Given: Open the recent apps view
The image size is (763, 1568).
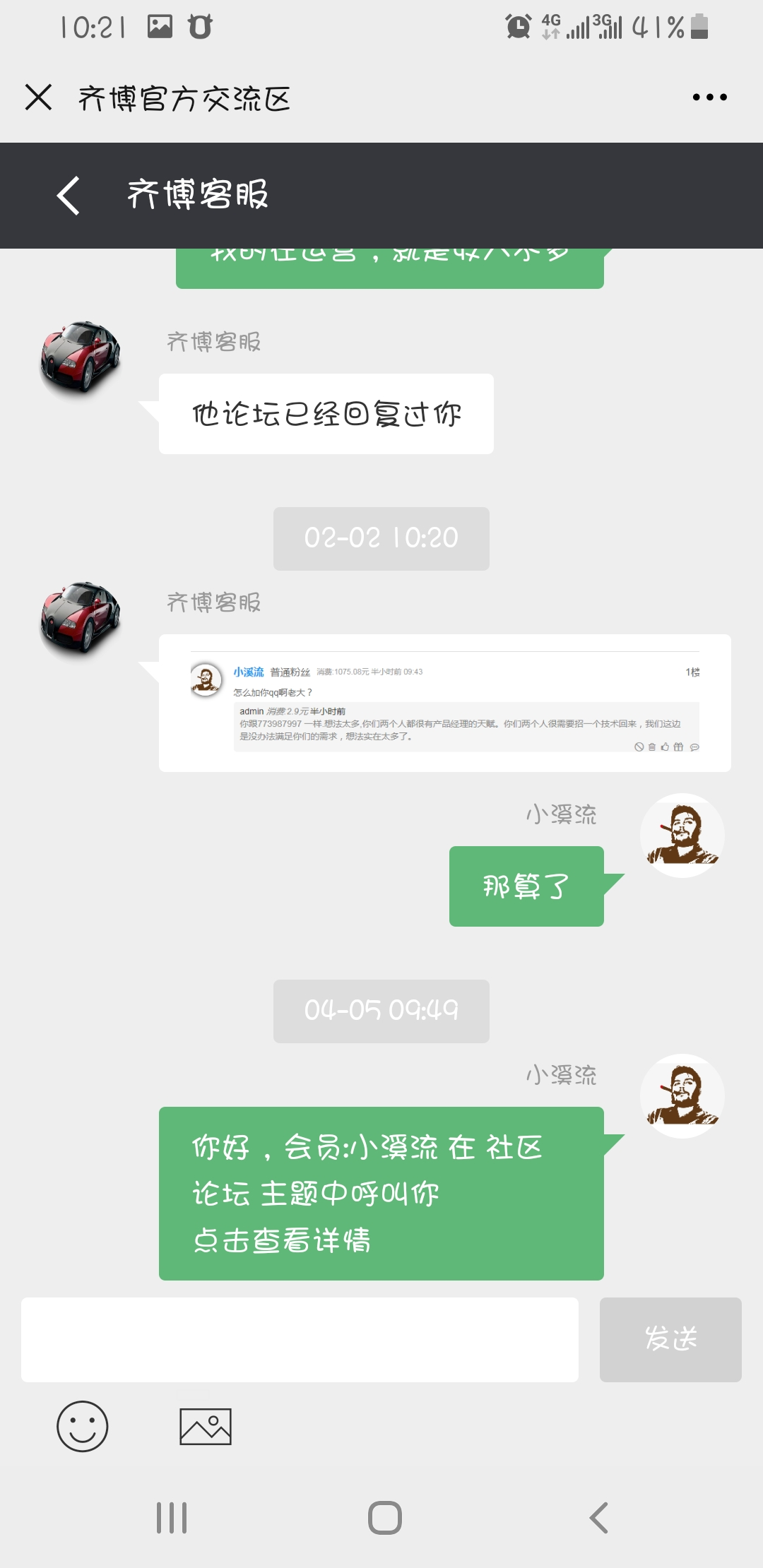Looking at the screenshot, I should [172, 1517].
